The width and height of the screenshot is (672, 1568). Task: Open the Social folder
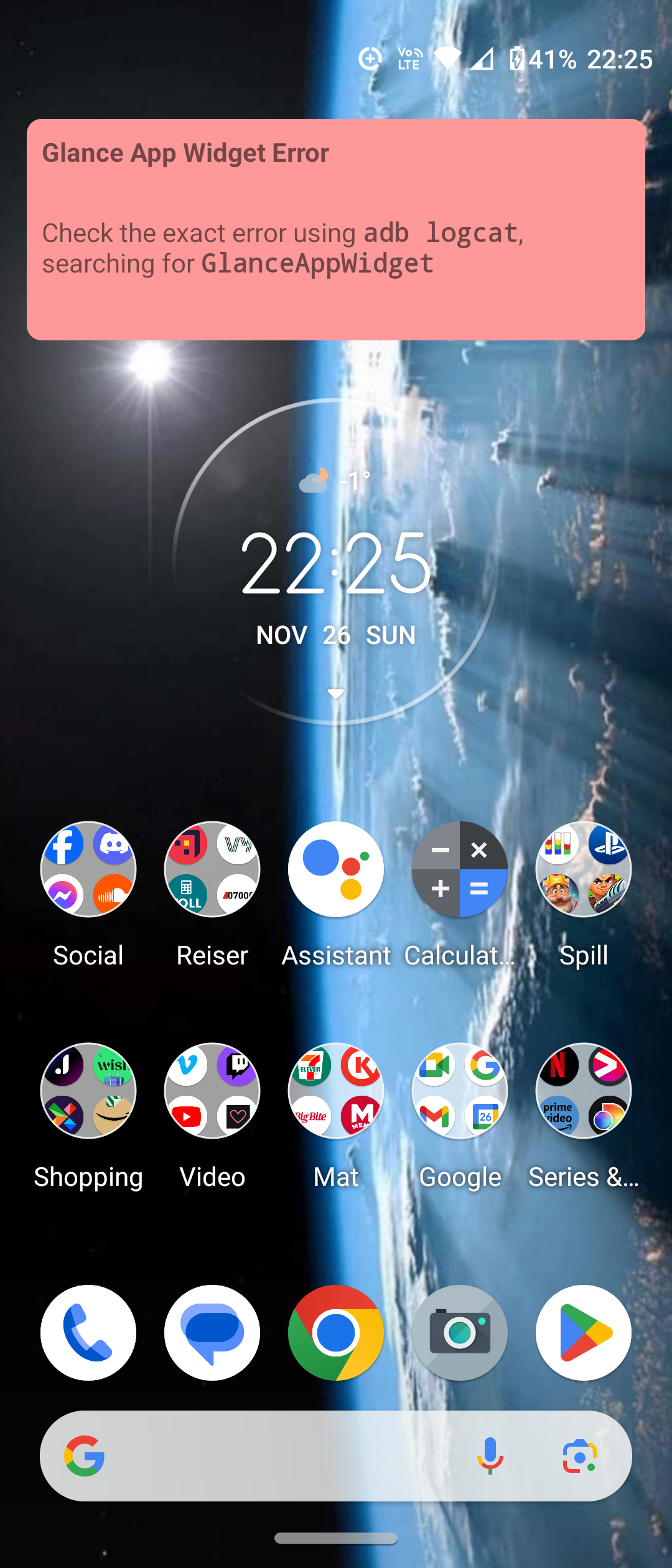[88, 869]
